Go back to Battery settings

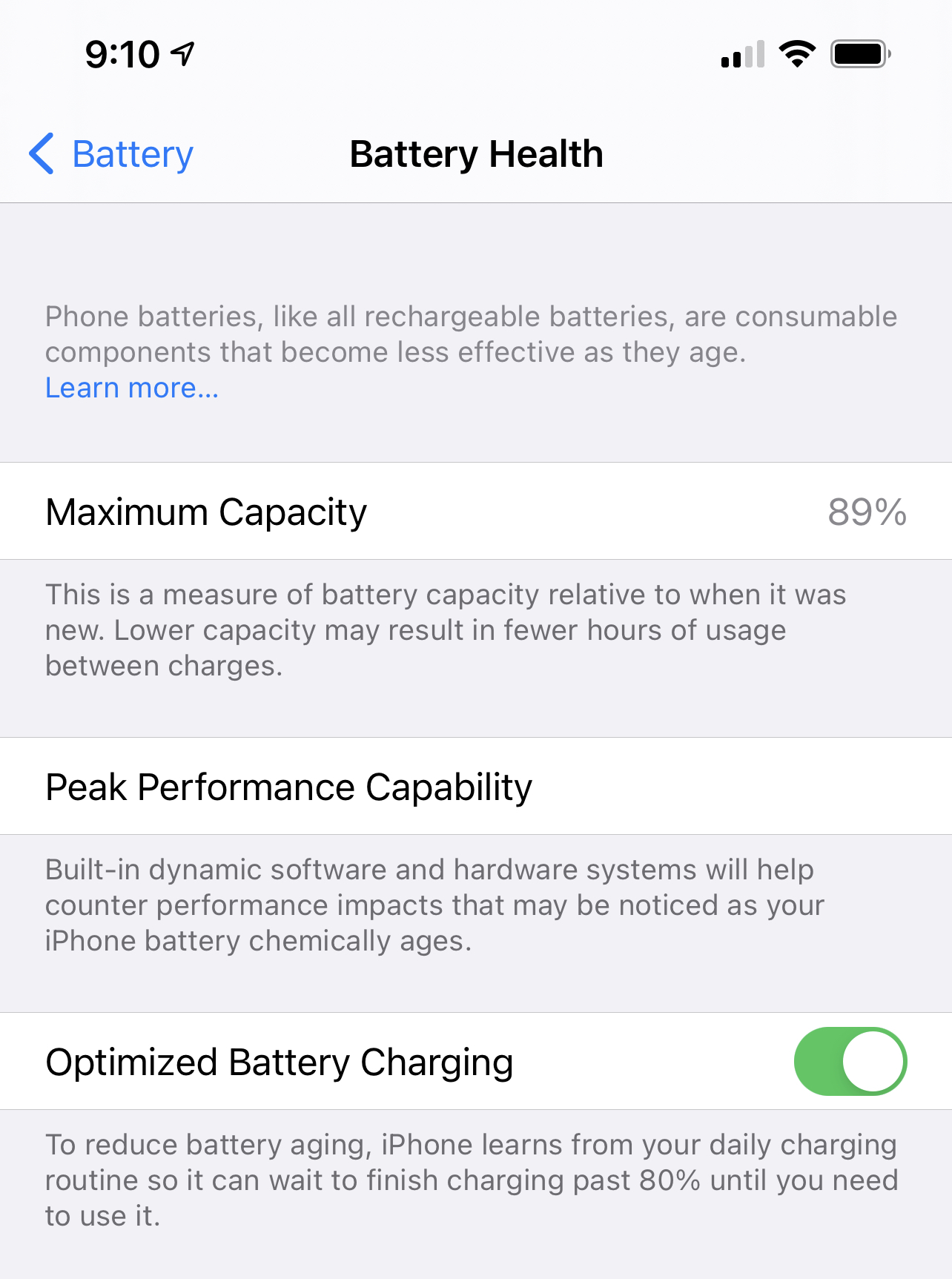[x=113, y=154]
